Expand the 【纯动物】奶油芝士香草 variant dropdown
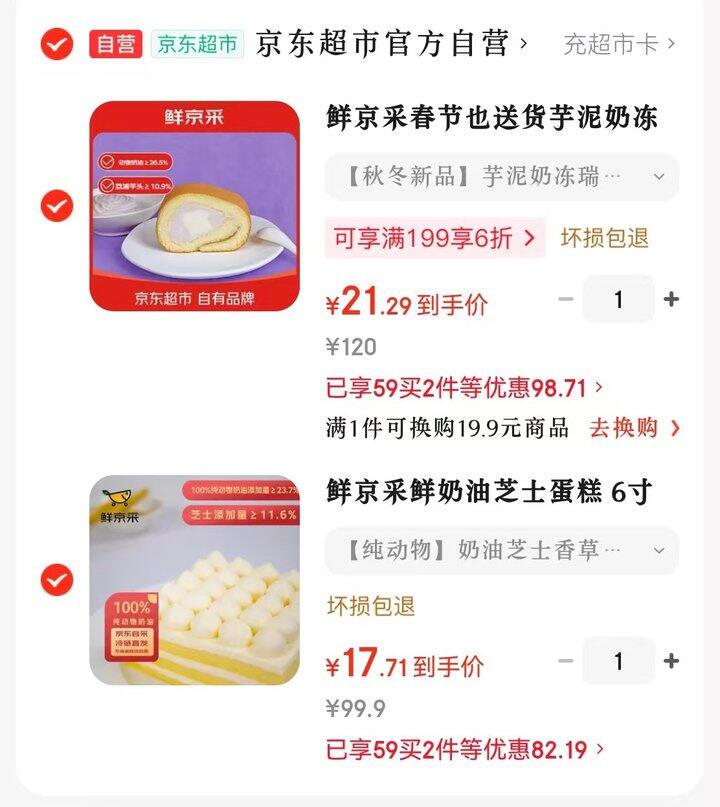 501,551
